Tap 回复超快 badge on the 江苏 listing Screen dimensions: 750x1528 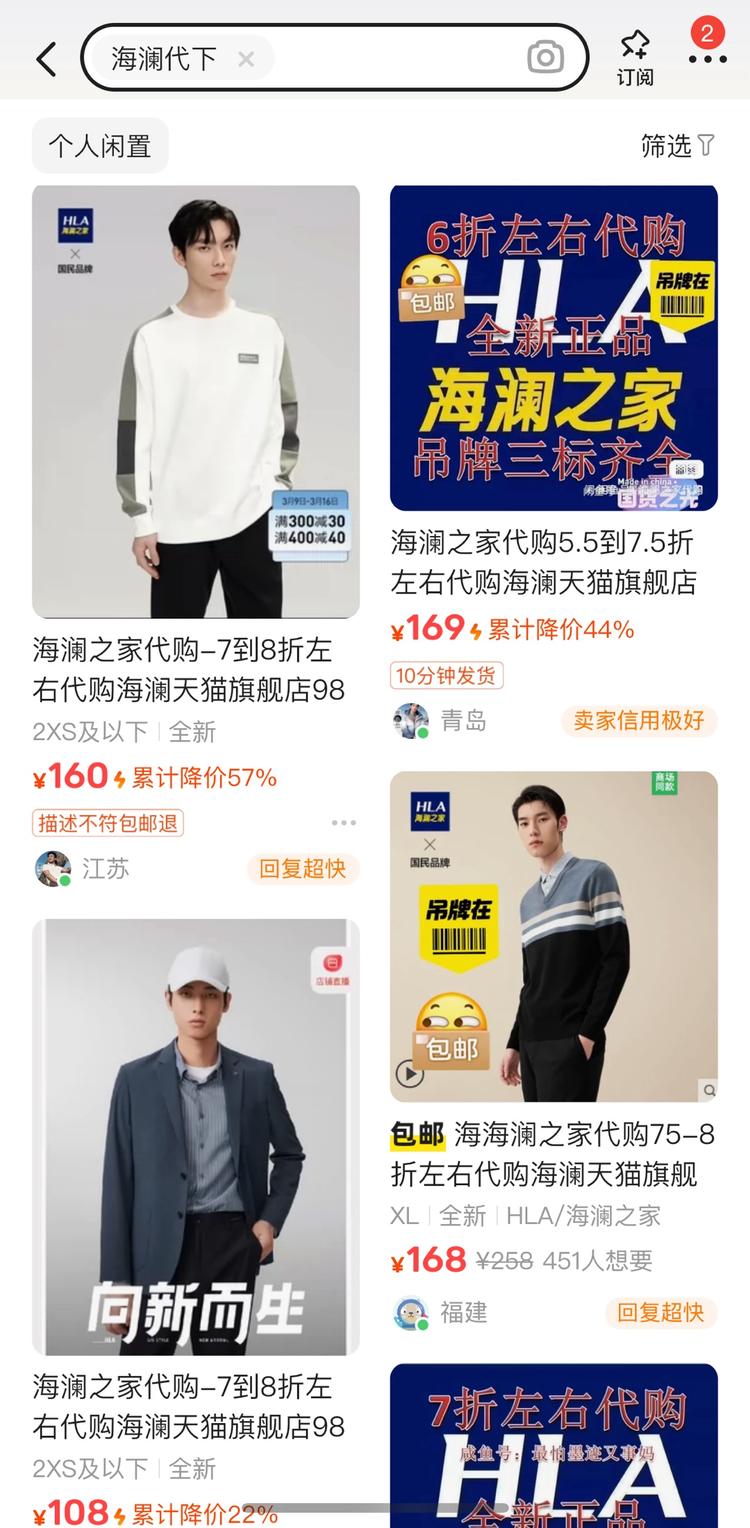pos(302,869)
